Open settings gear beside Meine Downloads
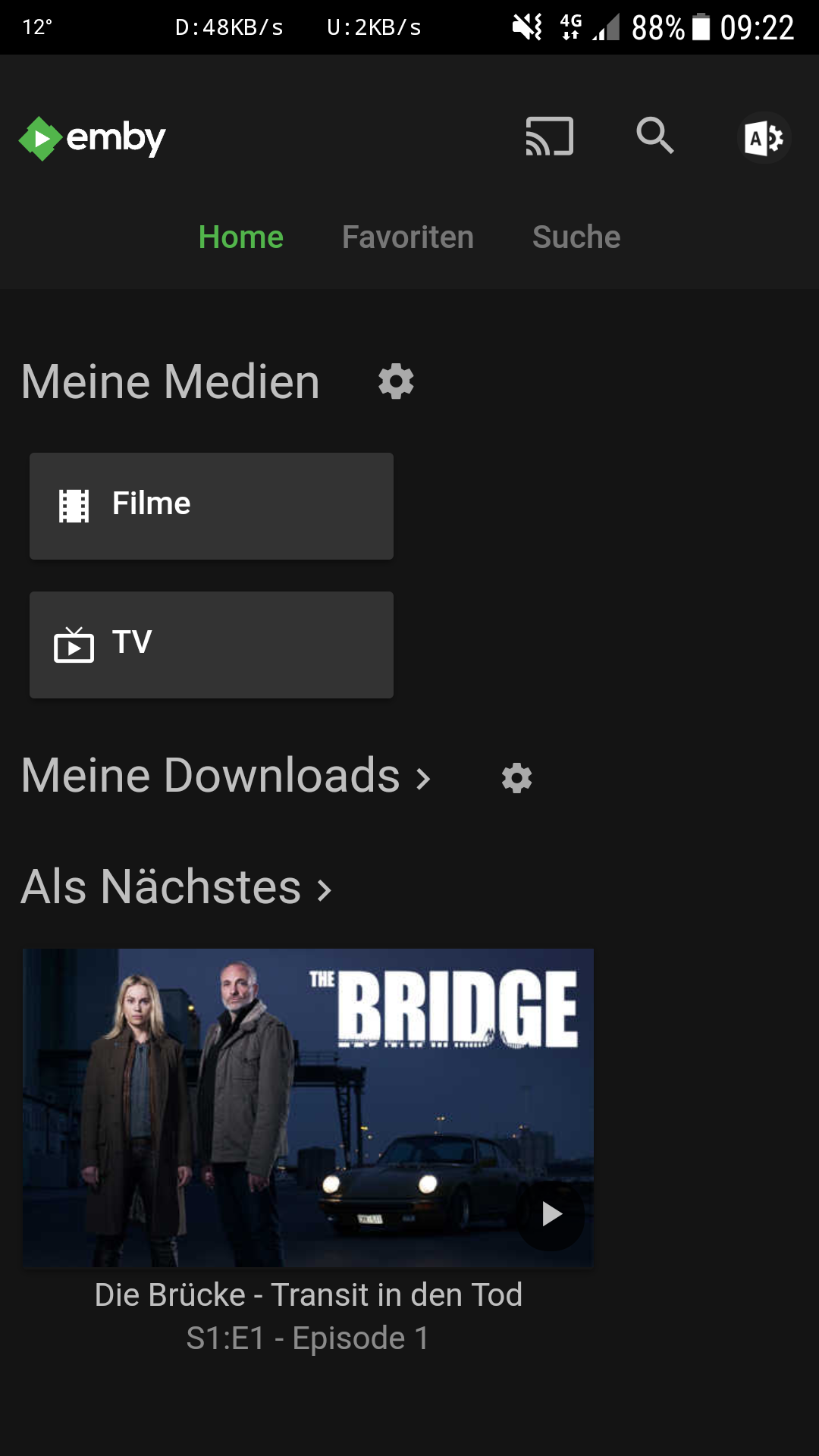 tap(516, 778)
